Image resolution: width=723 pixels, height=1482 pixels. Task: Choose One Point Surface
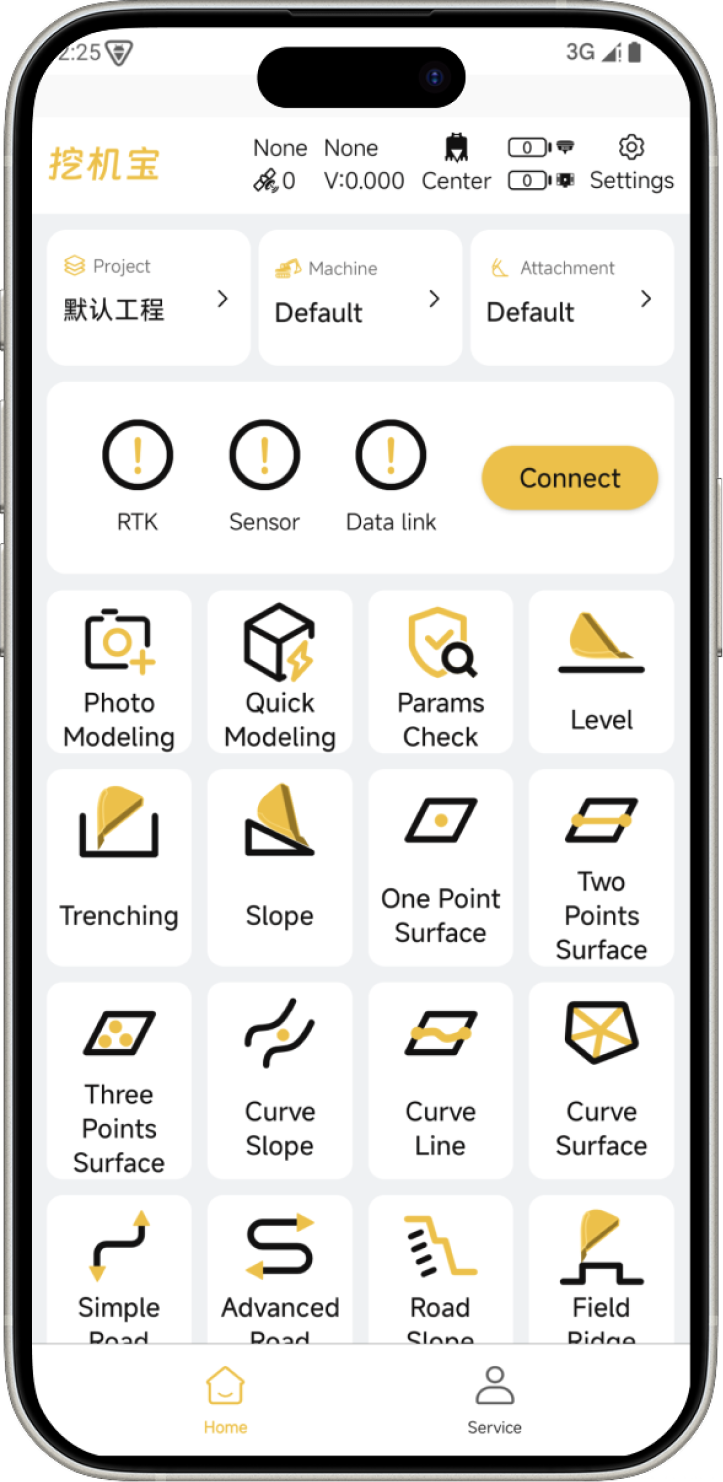coord(440,867)
